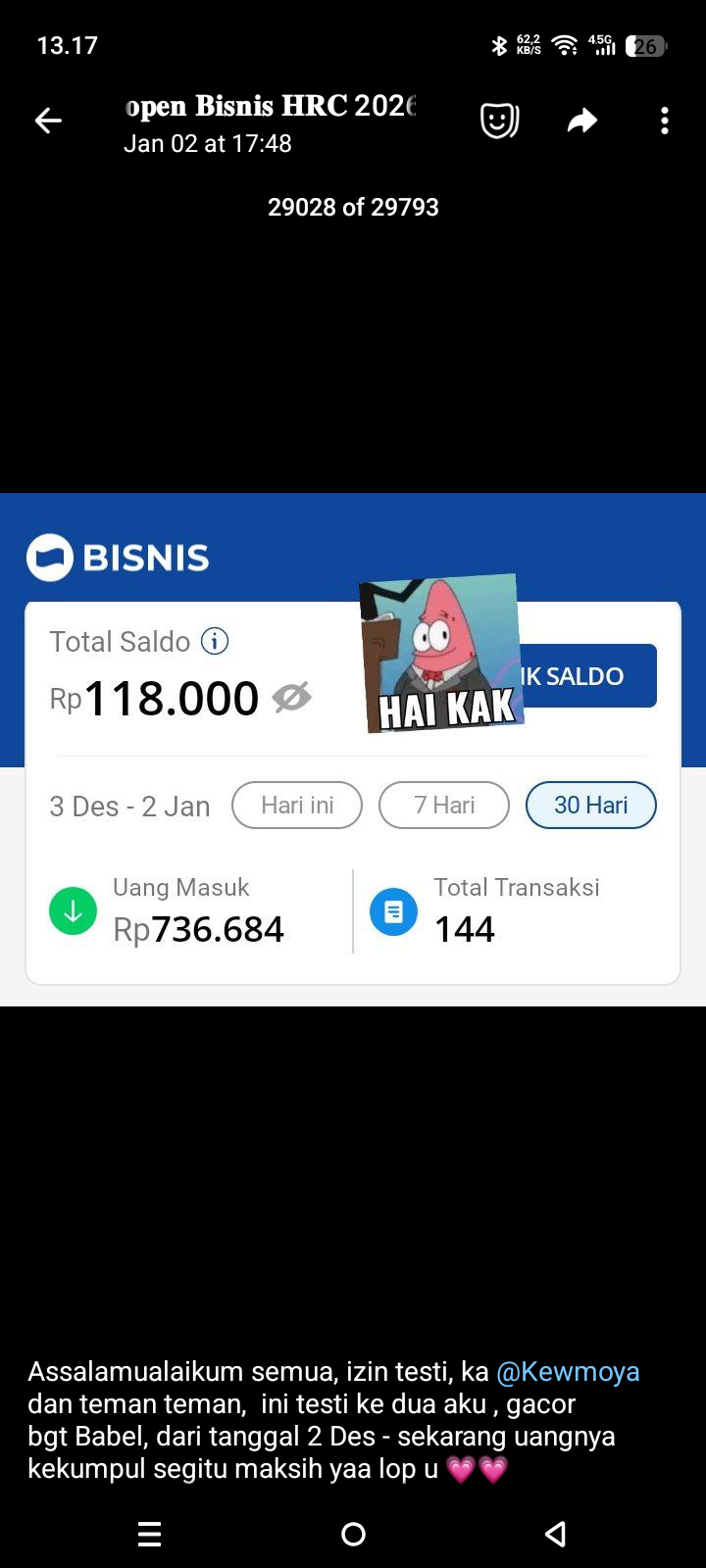Open the three-dot overflow menu
706x1568 pixels.
665,121
